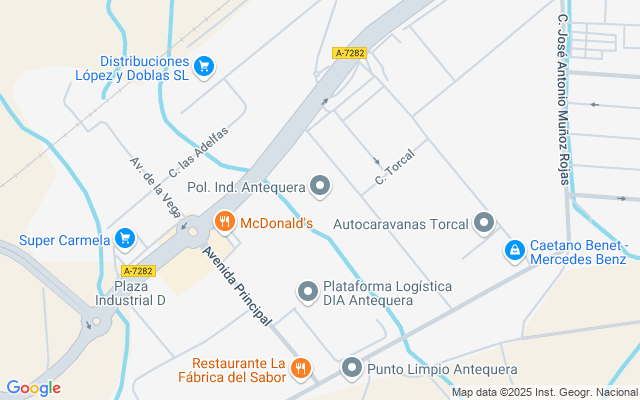640x400 pixels.
Task: Open the McDonald's map marker
Action: click(x=224, y=222)
